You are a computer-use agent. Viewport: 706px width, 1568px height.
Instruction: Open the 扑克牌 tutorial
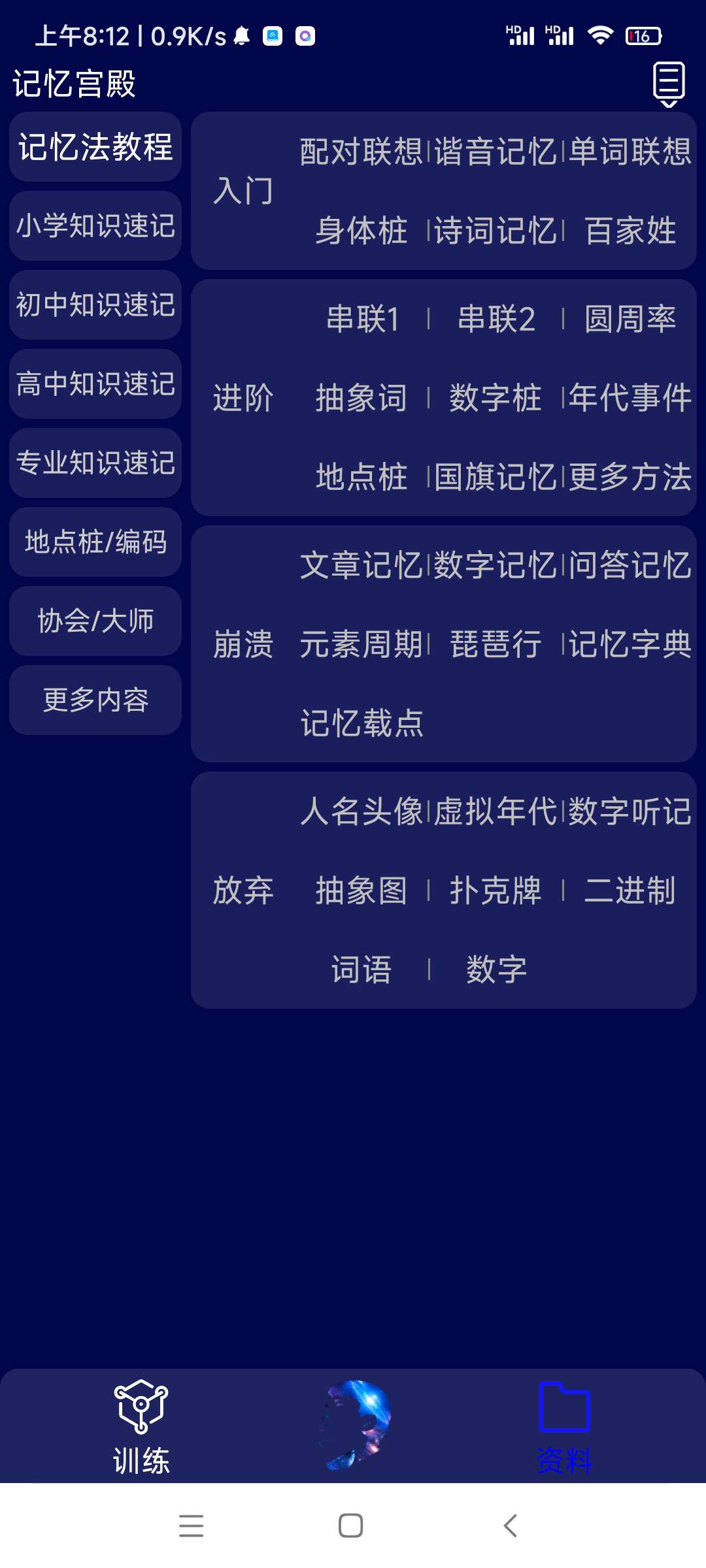[x=496, y=890]
